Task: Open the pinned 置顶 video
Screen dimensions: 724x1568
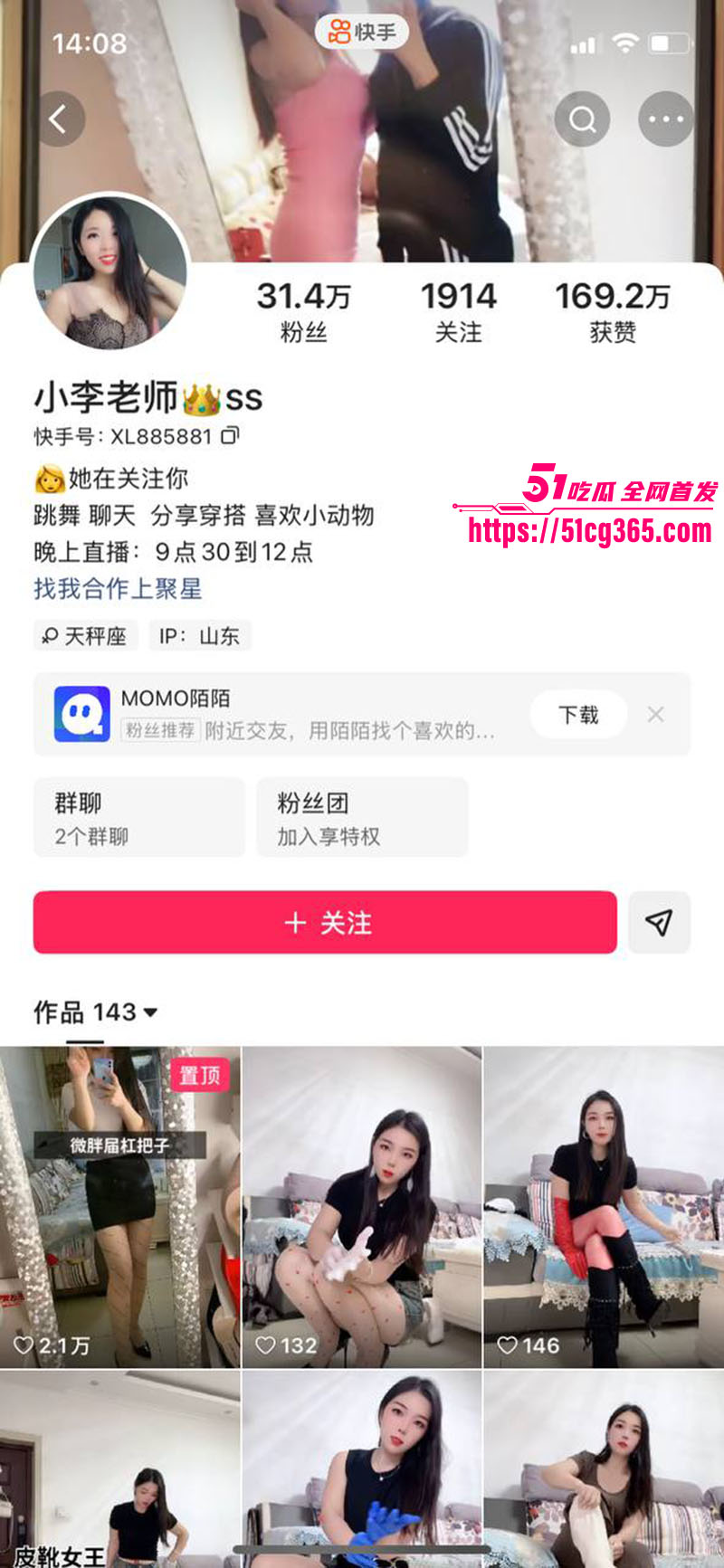Action: pyautogui.click(x=119, y=1206)
